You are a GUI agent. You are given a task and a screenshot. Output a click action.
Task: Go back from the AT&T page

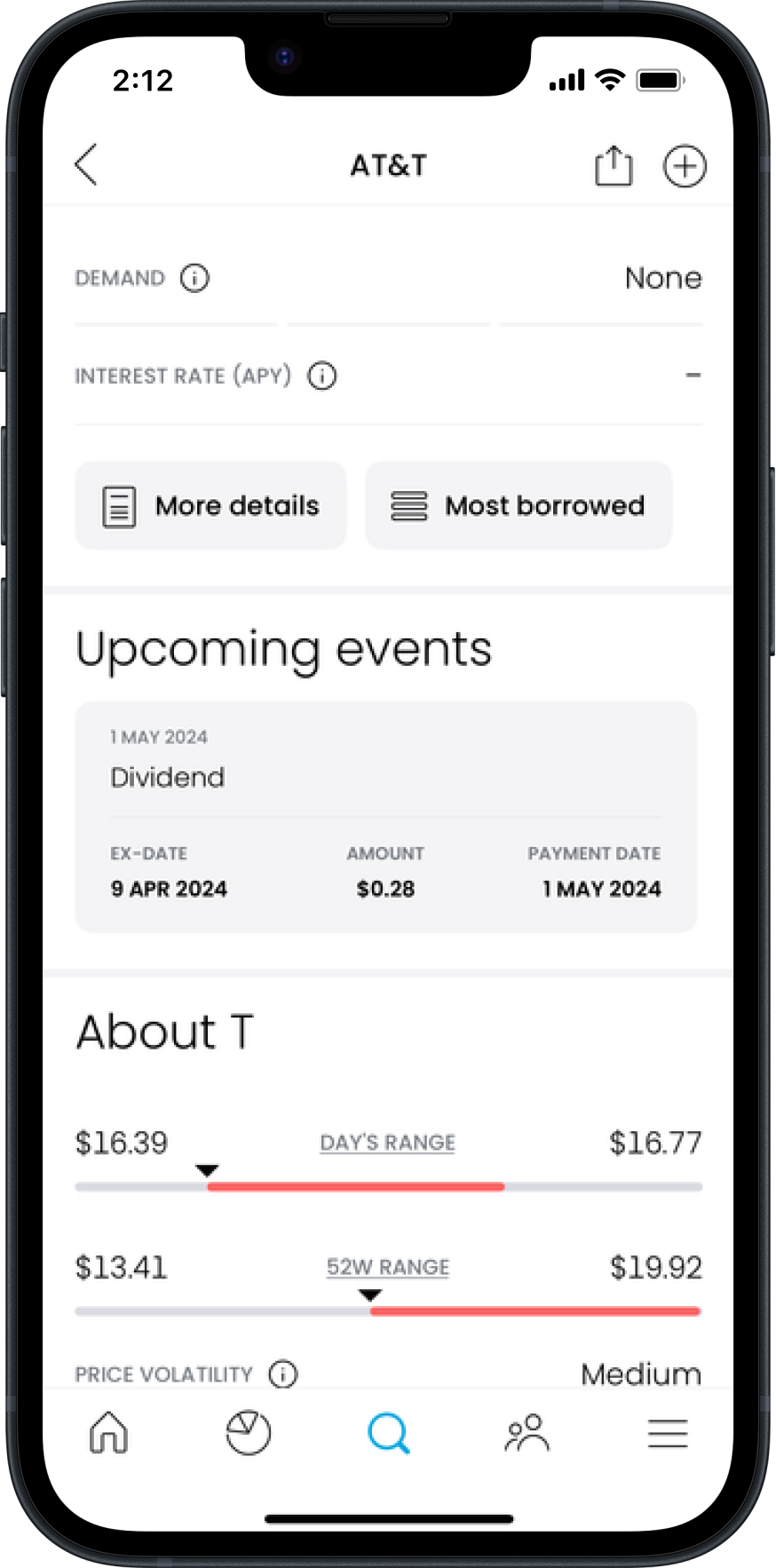point(86,165)
